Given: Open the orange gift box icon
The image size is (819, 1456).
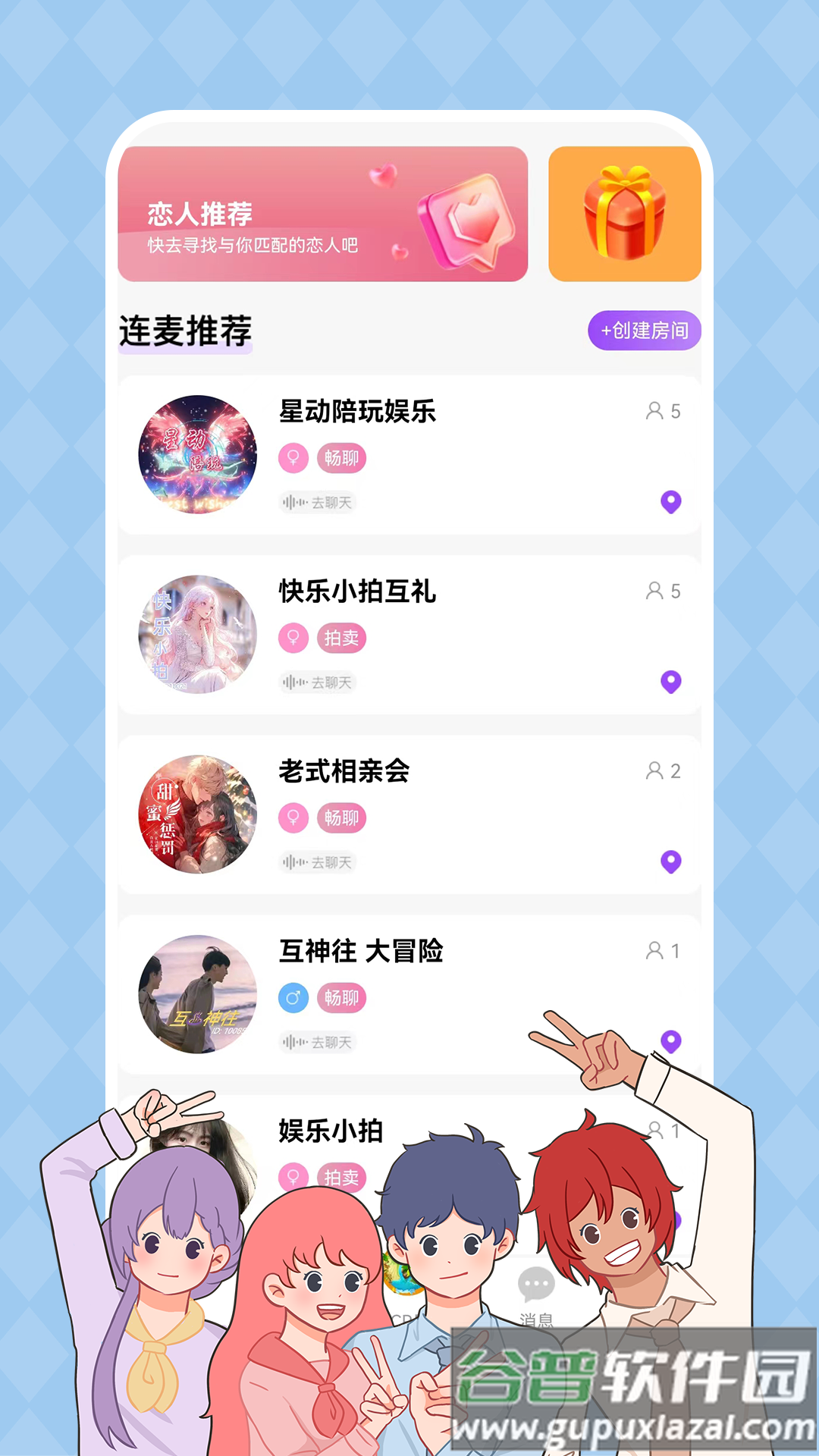Looking at the screenshot, I should [623, 213].
